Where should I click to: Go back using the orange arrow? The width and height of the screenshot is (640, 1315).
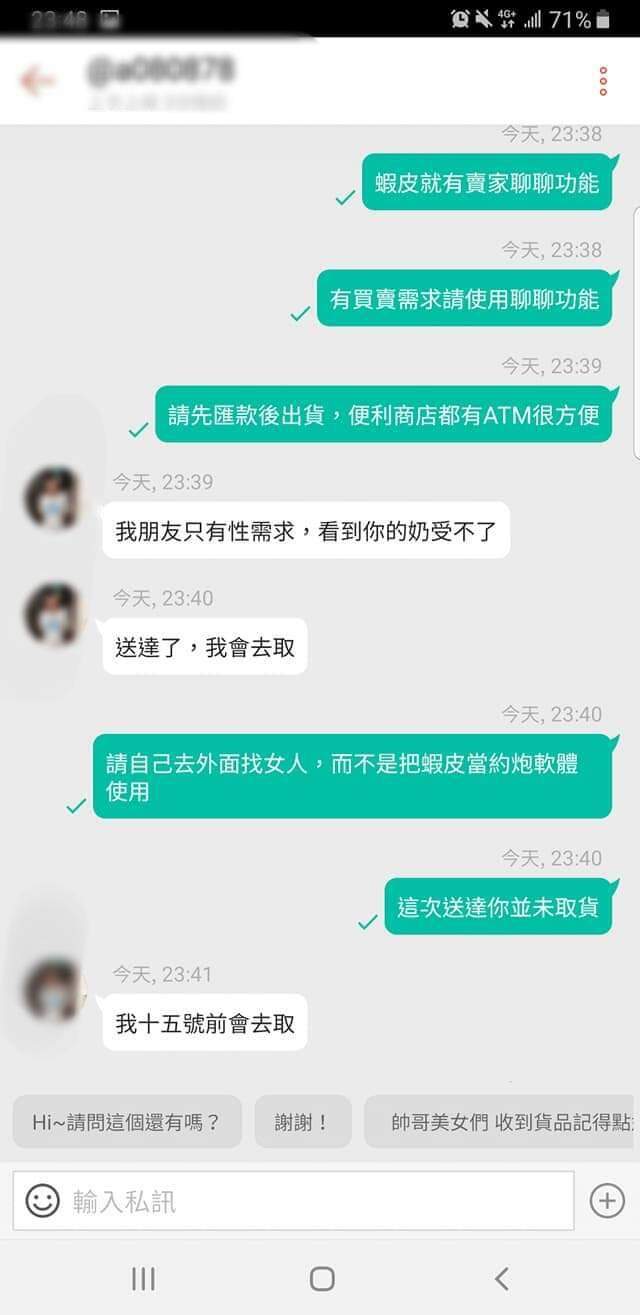(x=38, y=81)
